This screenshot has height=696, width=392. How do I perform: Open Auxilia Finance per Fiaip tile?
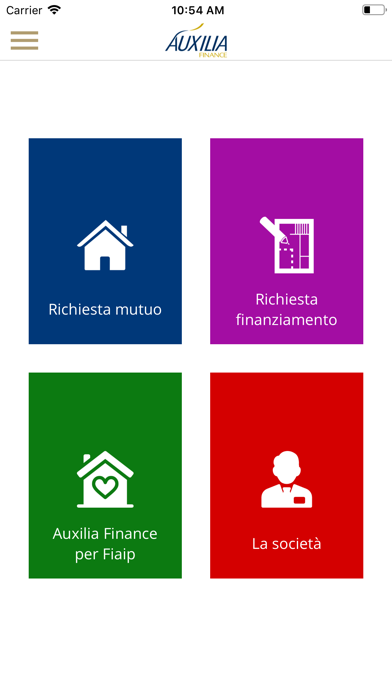pyautogui.click(x=105, y=475)
